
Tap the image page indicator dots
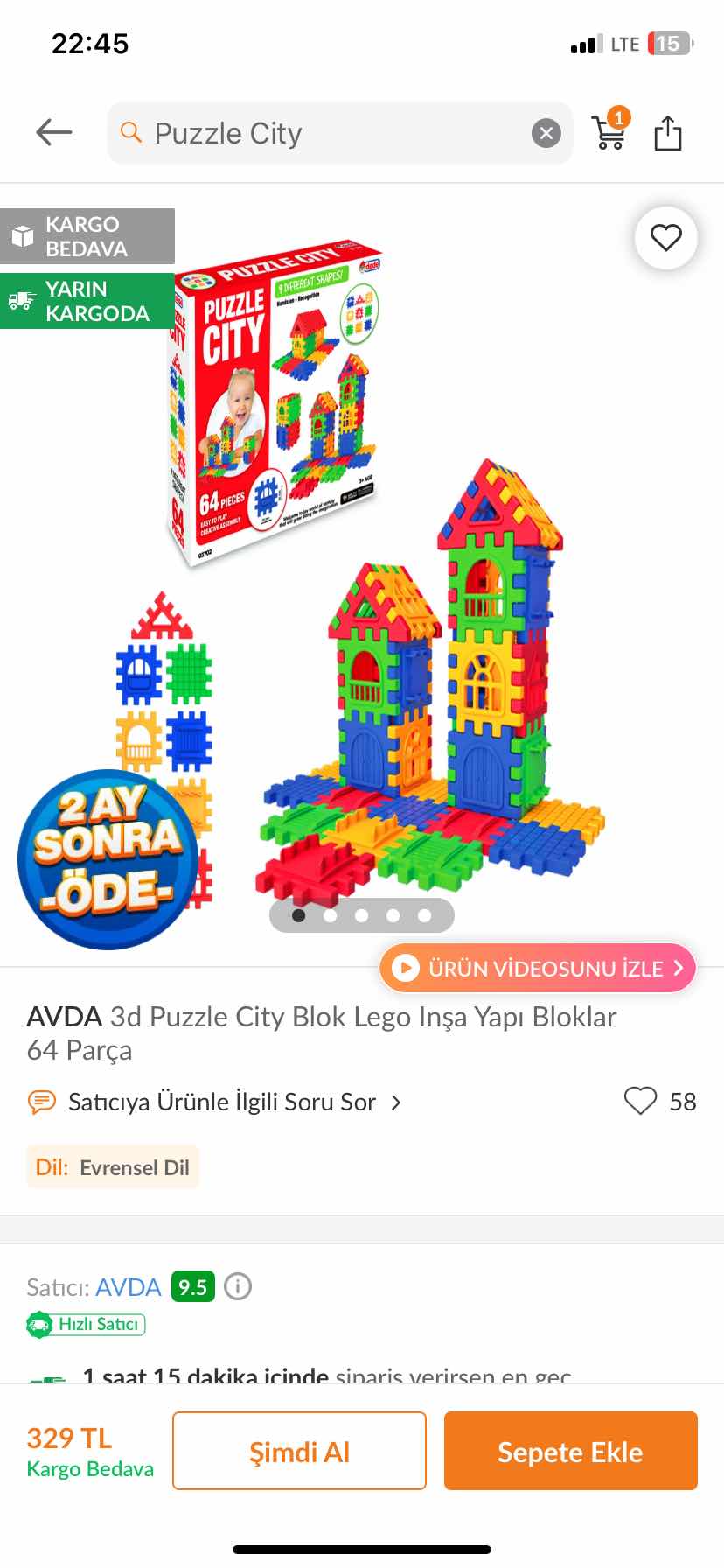(362, 915)
